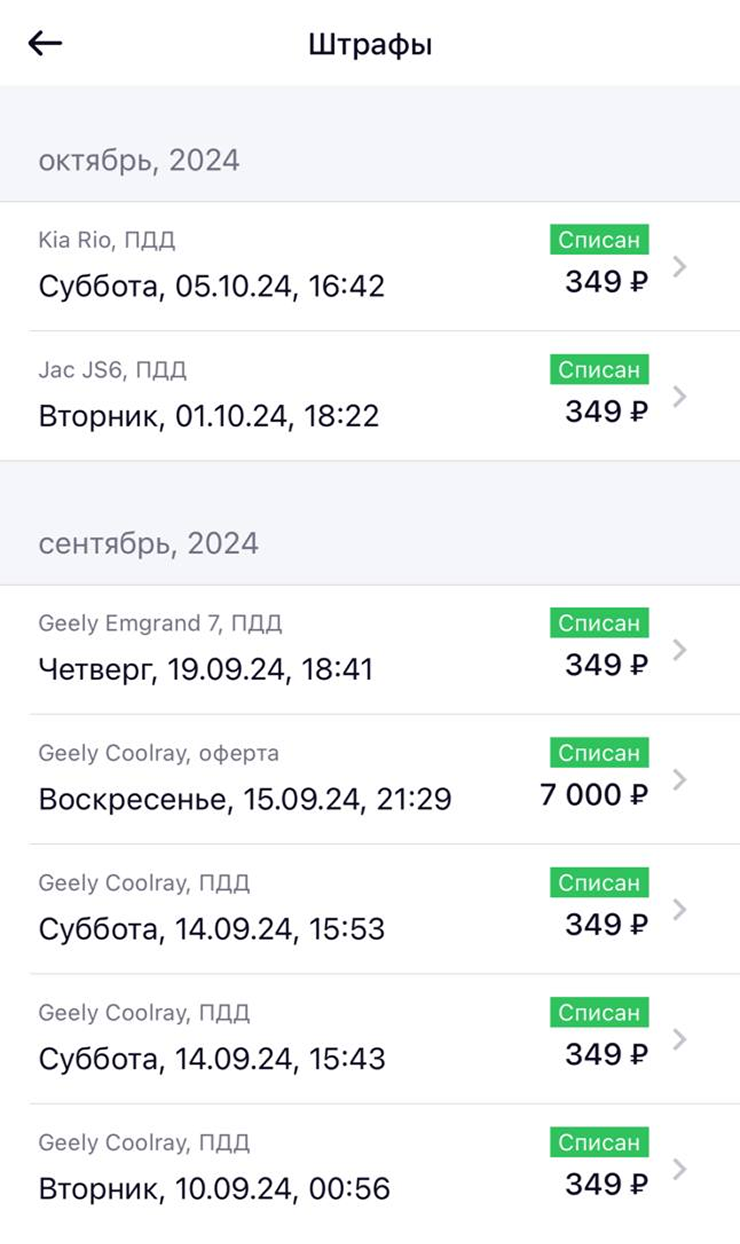Viewport: 740px width, 1244px height.
Task: Tap the Списан badge on the 10.09.24 fine
Action: coord(599,1143)
